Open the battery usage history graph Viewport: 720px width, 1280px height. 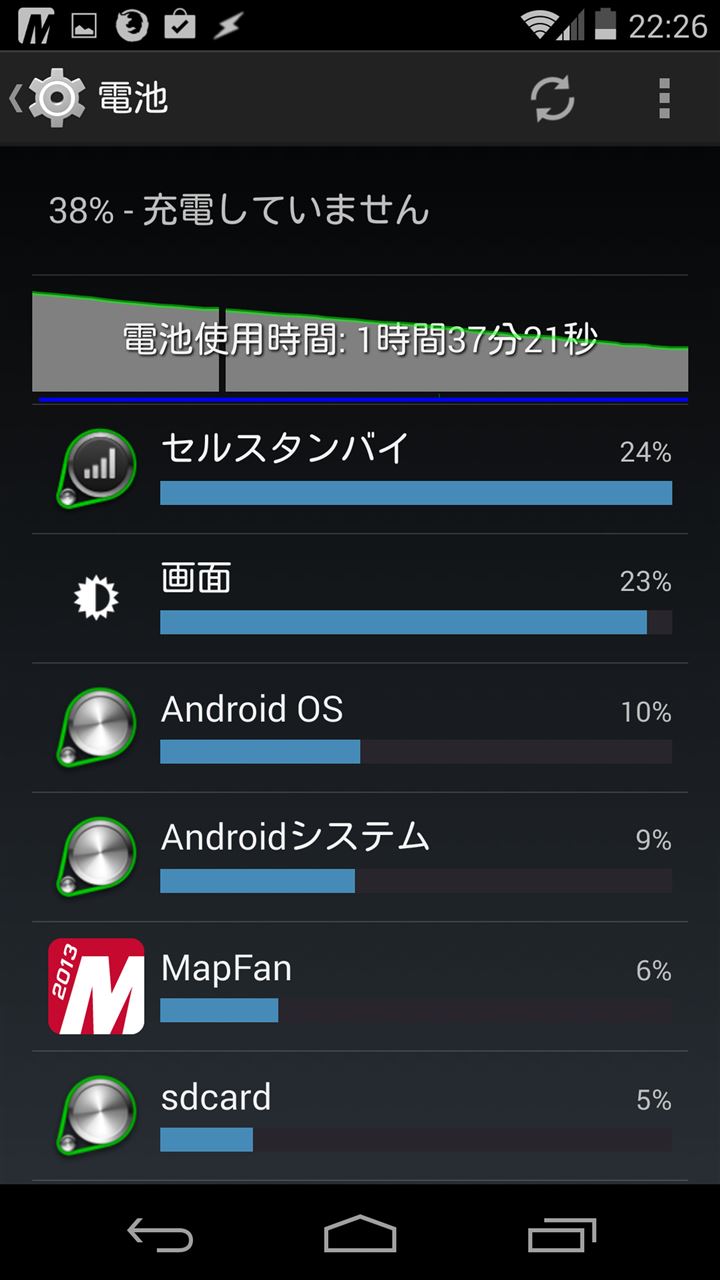360,340
